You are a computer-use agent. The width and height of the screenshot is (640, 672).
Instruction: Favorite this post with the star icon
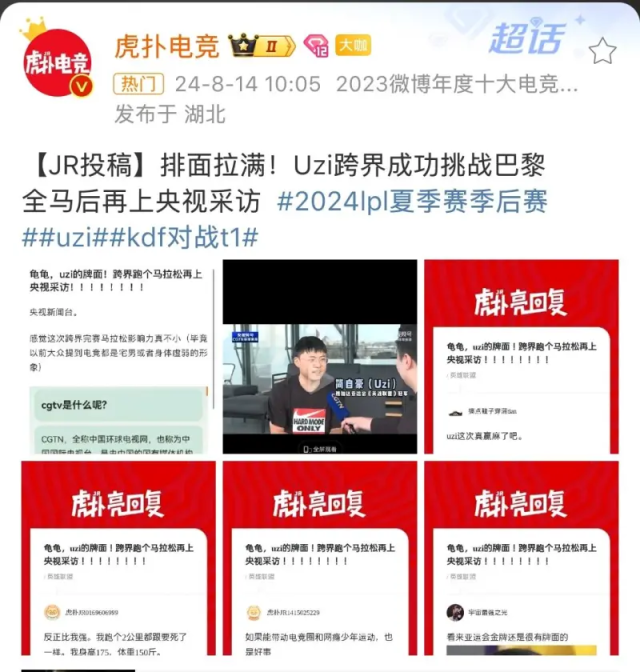(x=602, y=51)
